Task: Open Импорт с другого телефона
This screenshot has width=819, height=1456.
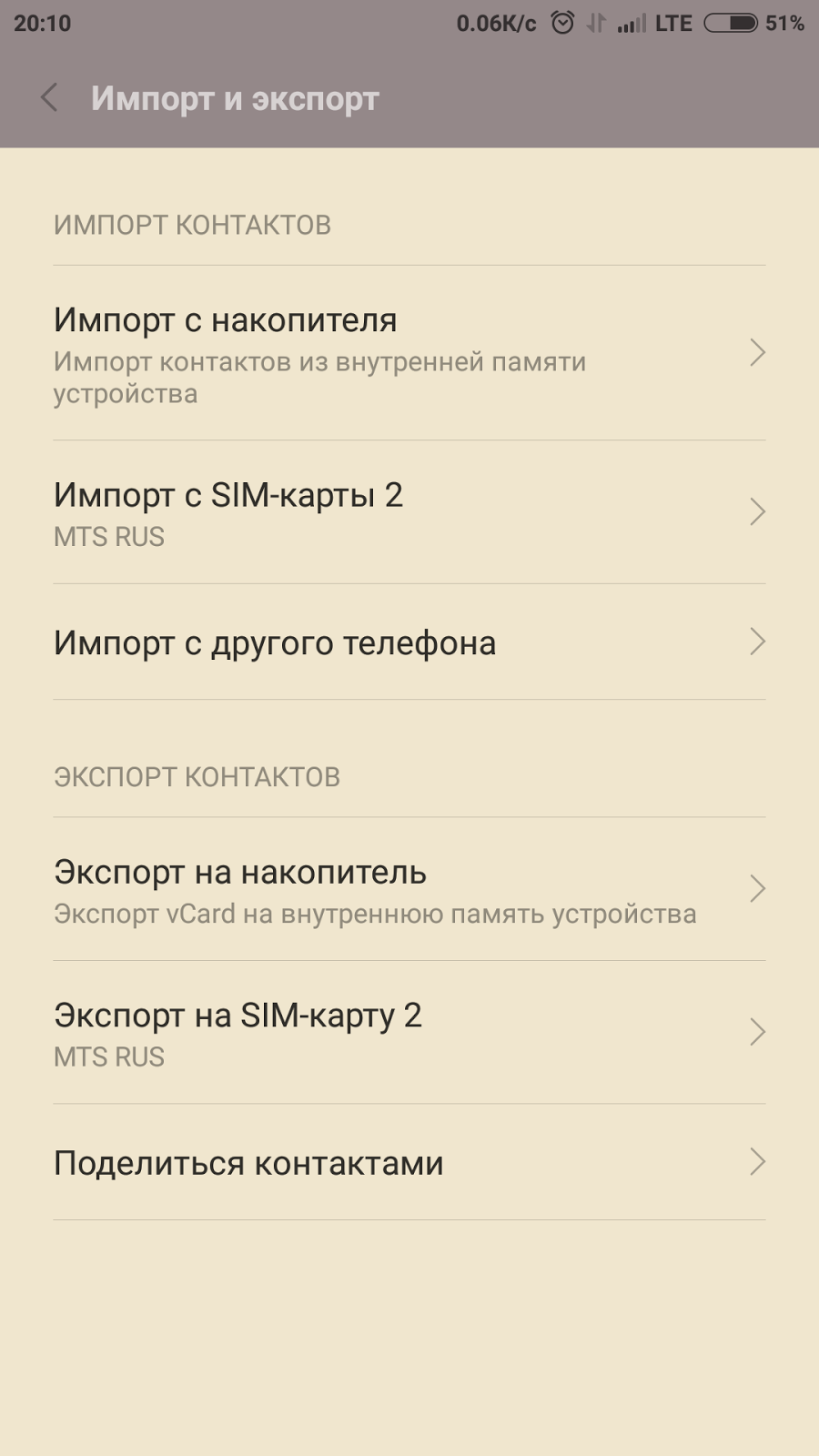Action: [409, 642]
